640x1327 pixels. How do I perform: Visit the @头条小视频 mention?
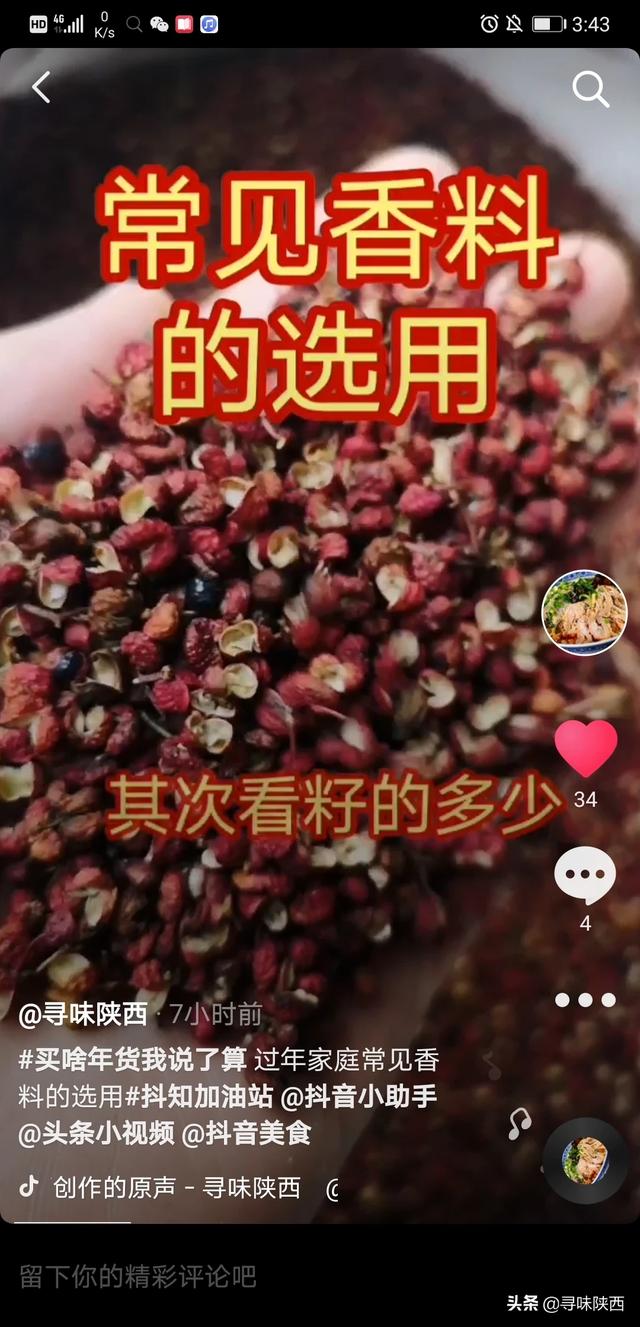tap(96, 1133)
